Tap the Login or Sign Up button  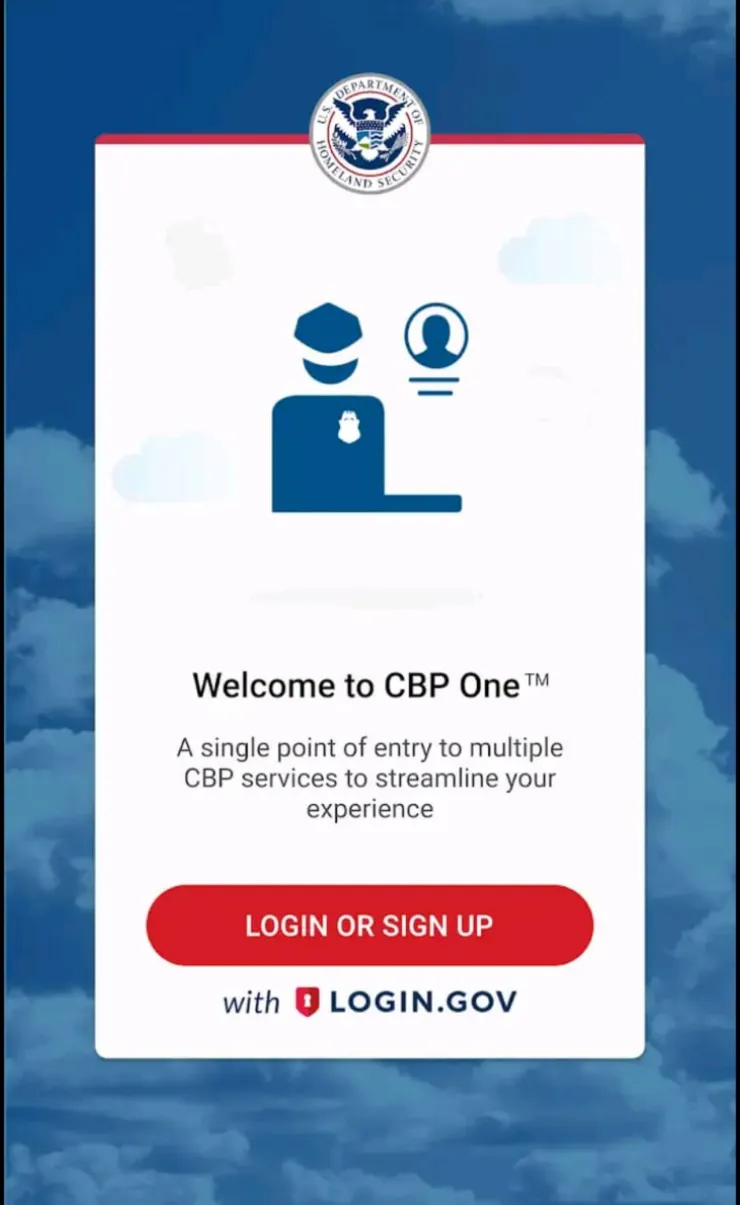click(x=369, y=925)
